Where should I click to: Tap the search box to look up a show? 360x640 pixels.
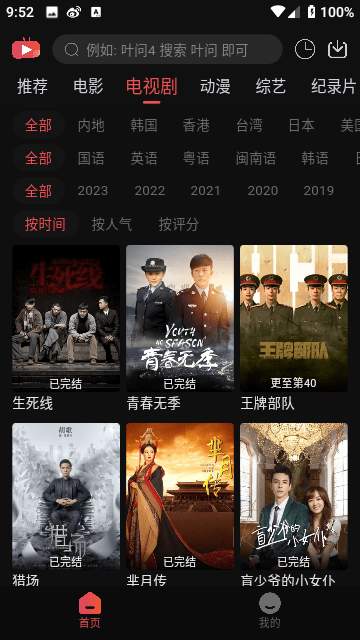[167, 49]
